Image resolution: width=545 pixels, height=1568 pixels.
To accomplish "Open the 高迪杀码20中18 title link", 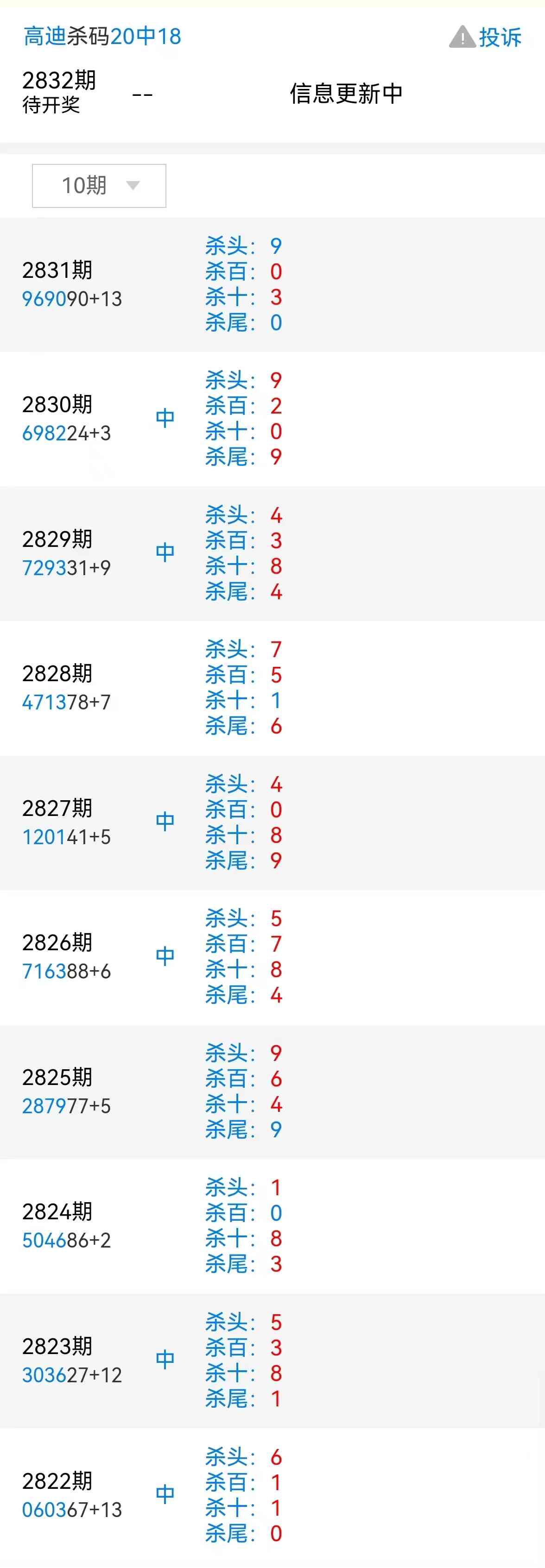I will point(101,37).
